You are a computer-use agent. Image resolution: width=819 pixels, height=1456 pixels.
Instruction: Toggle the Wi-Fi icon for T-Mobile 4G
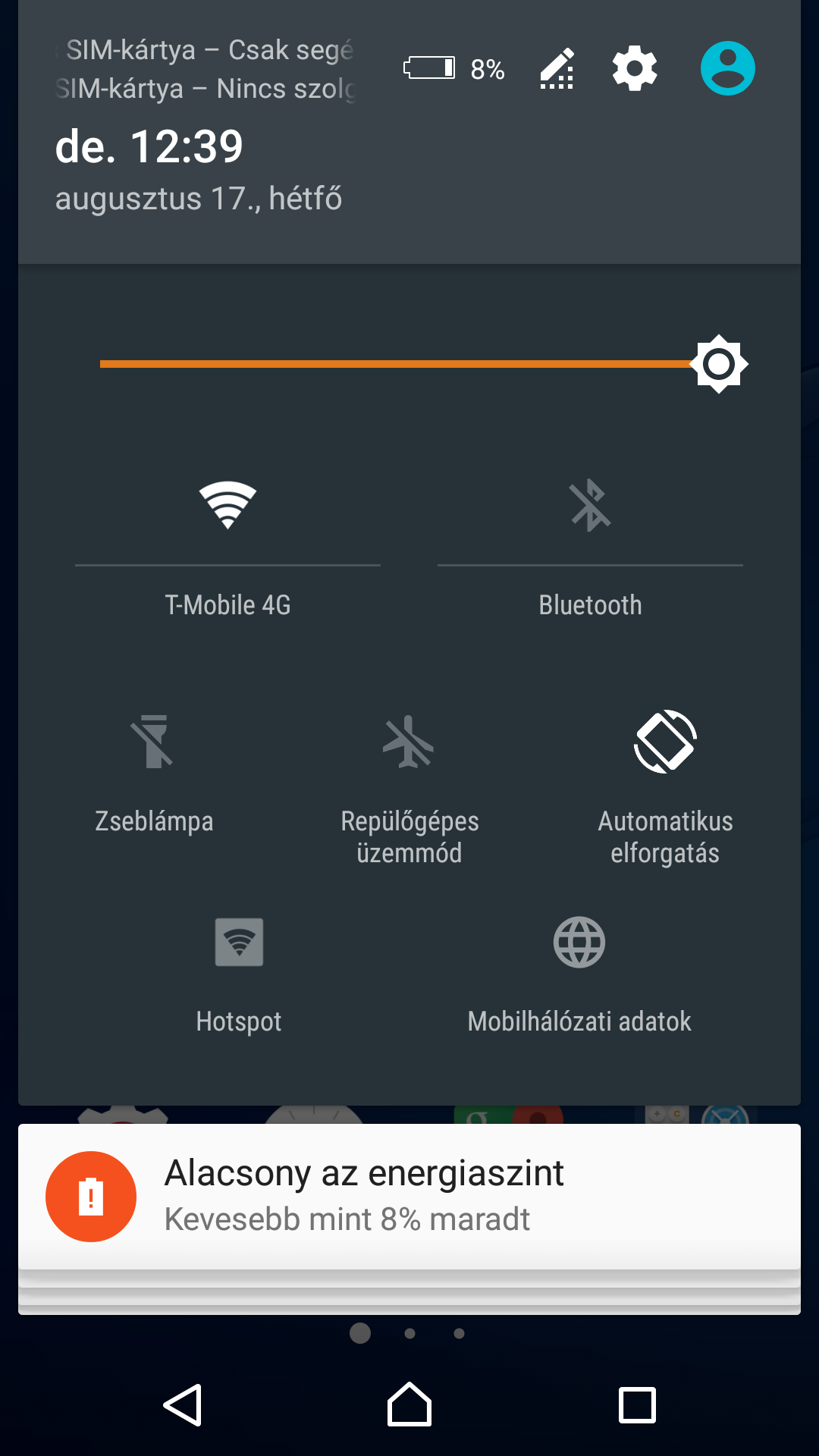coord(227,505)
